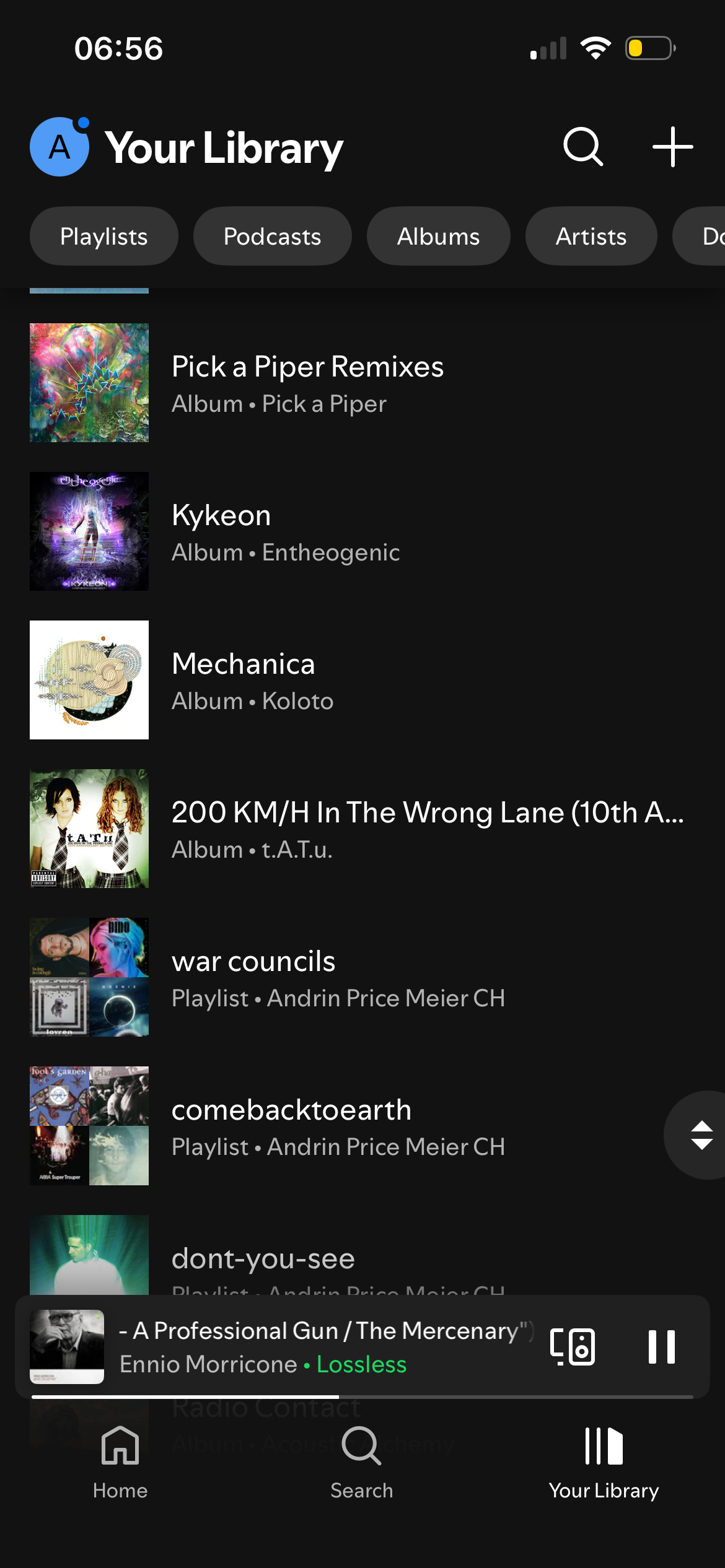The height and width of the screenshot is (1568, 725).
Task: Open the dont-you-see playlist
Action: 263,1258
